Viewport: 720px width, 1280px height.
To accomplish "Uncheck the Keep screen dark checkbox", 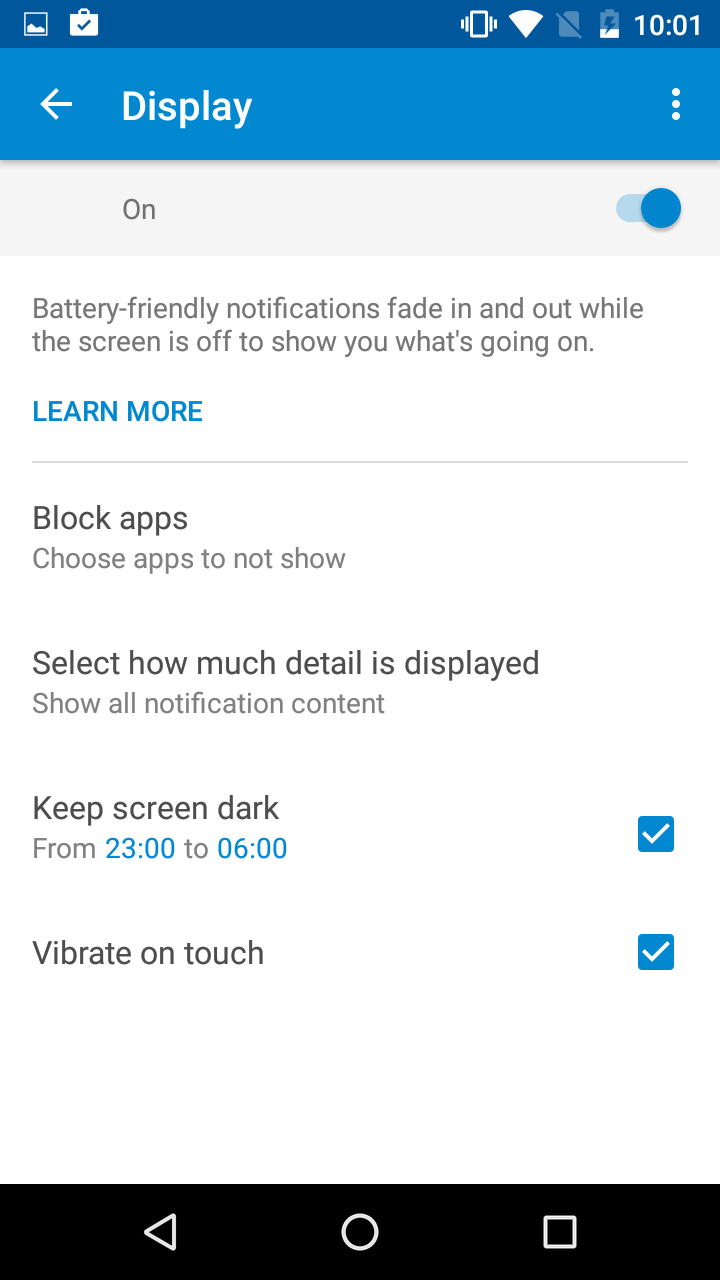I will click(x=656, y=834).
